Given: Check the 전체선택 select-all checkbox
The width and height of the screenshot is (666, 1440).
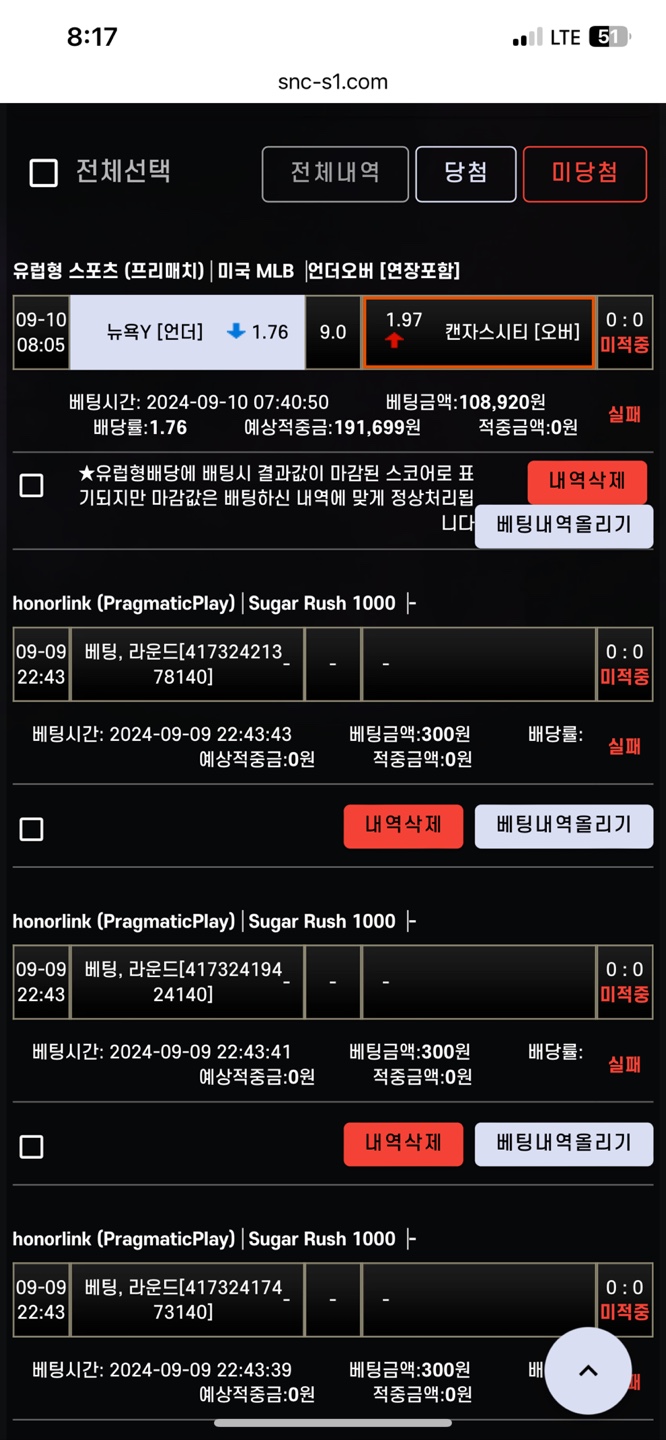Looking at the screenshot, I should 44,173.
